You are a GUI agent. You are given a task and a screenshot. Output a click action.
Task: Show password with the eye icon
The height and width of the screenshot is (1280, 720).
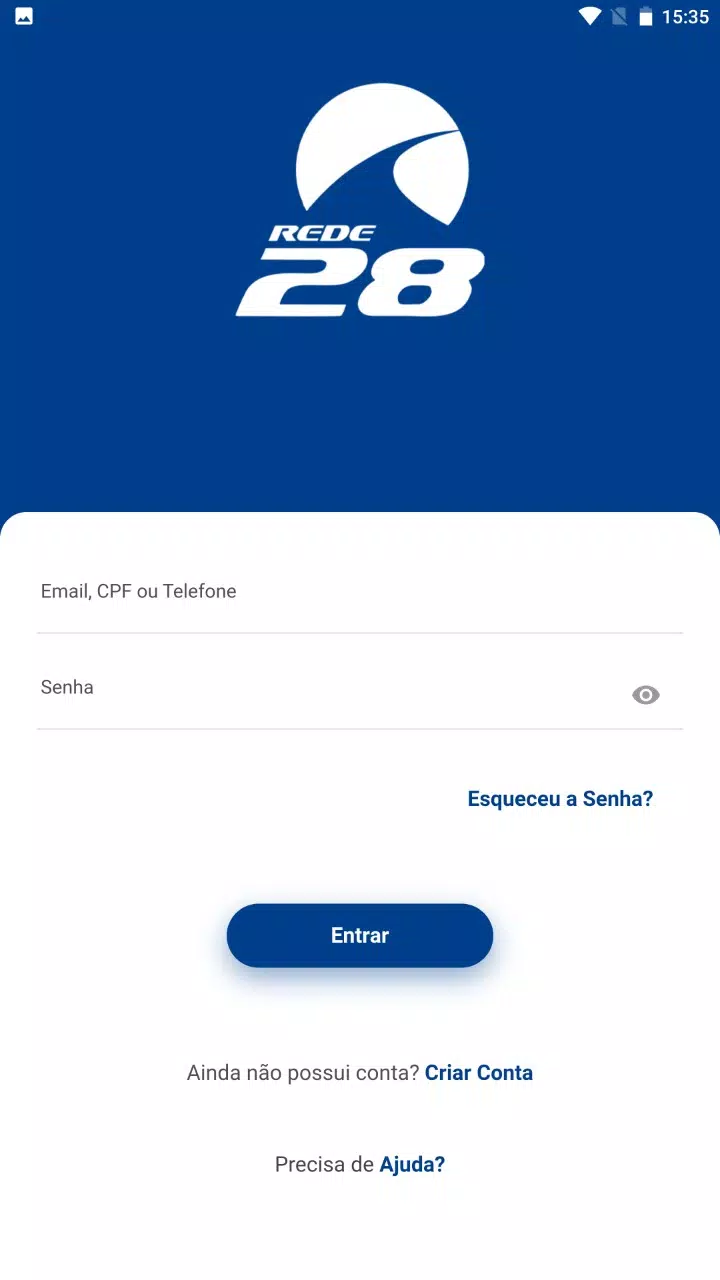pos(646,695)
